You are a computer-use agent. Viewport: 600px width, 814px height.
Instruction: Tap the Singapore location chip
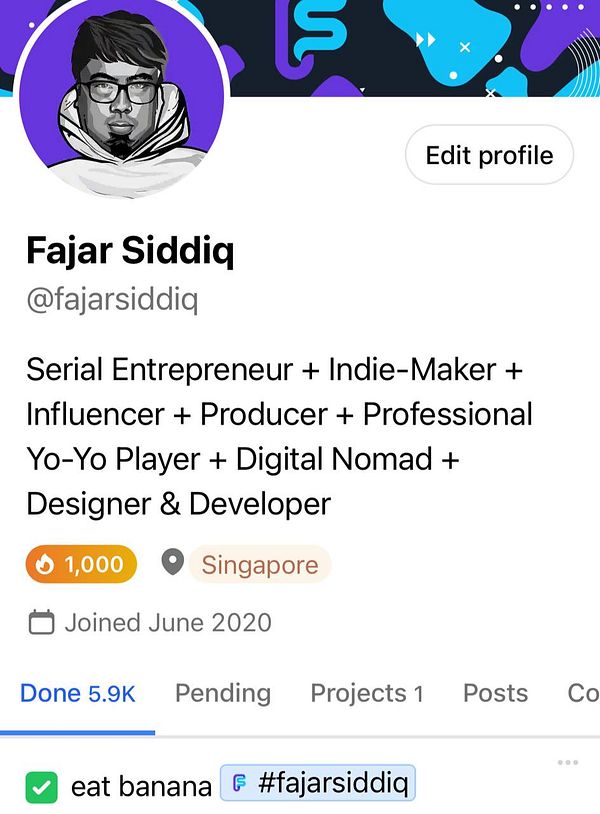click(258, 564)
